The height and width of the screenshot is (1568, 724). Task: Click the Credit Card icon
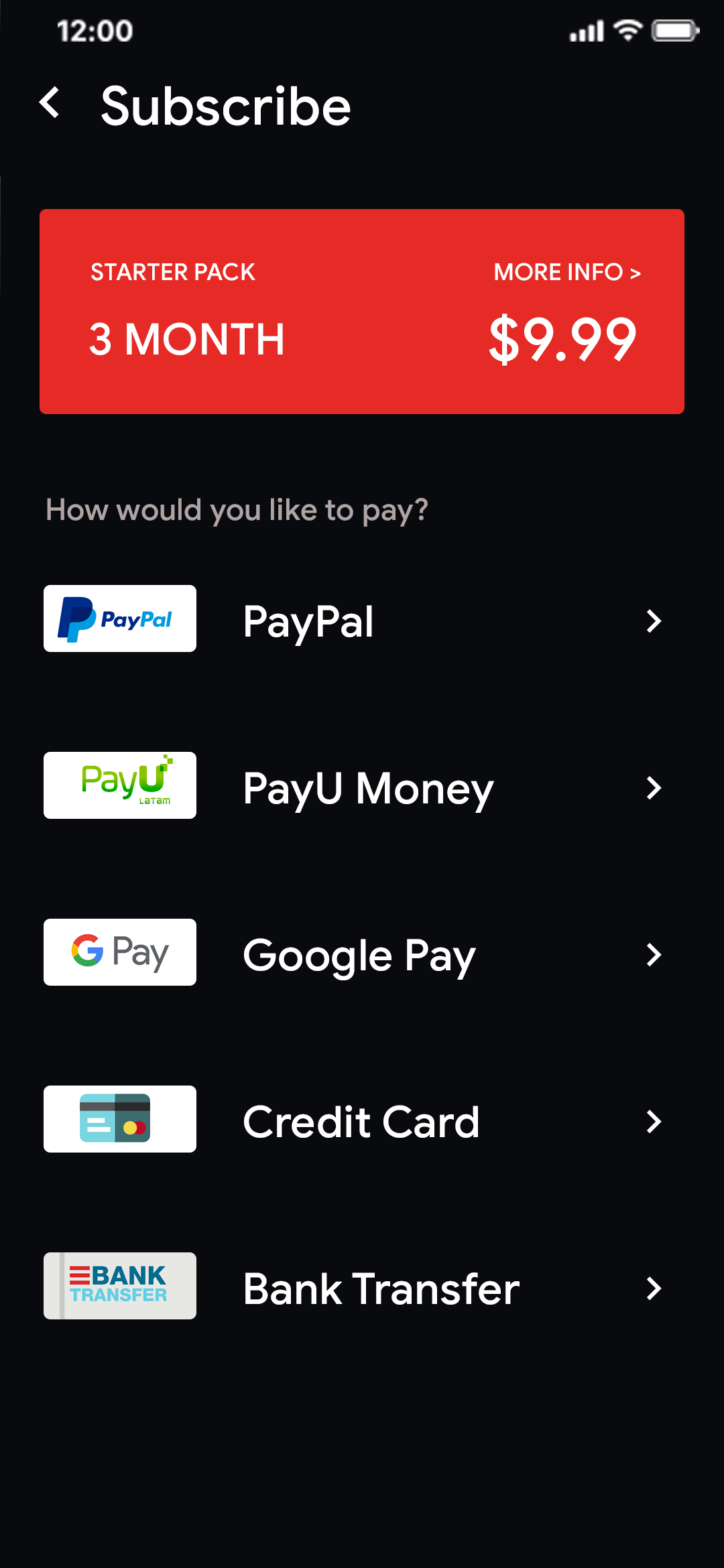[x=119, y=1119]
